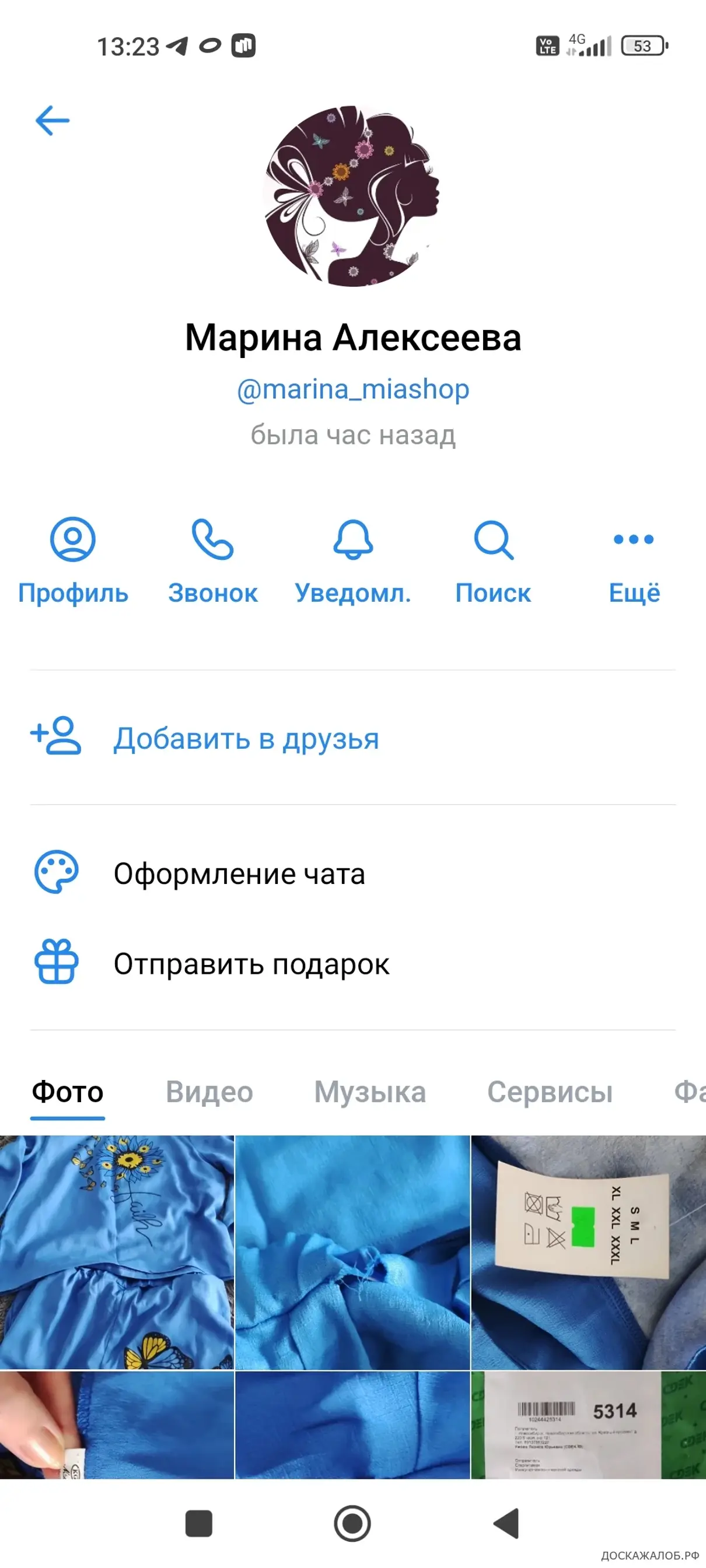Go back using the top-left arrow

53,120
